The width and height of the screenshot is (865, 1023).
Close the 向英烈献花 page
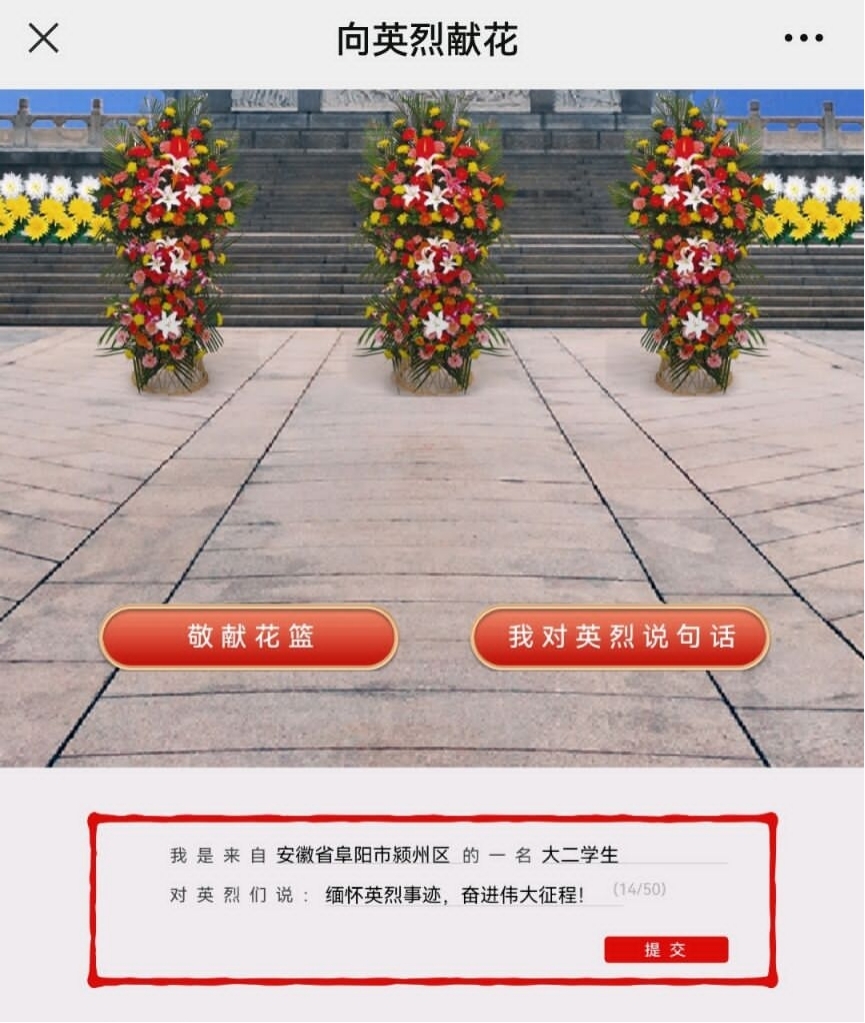point(43,39)
